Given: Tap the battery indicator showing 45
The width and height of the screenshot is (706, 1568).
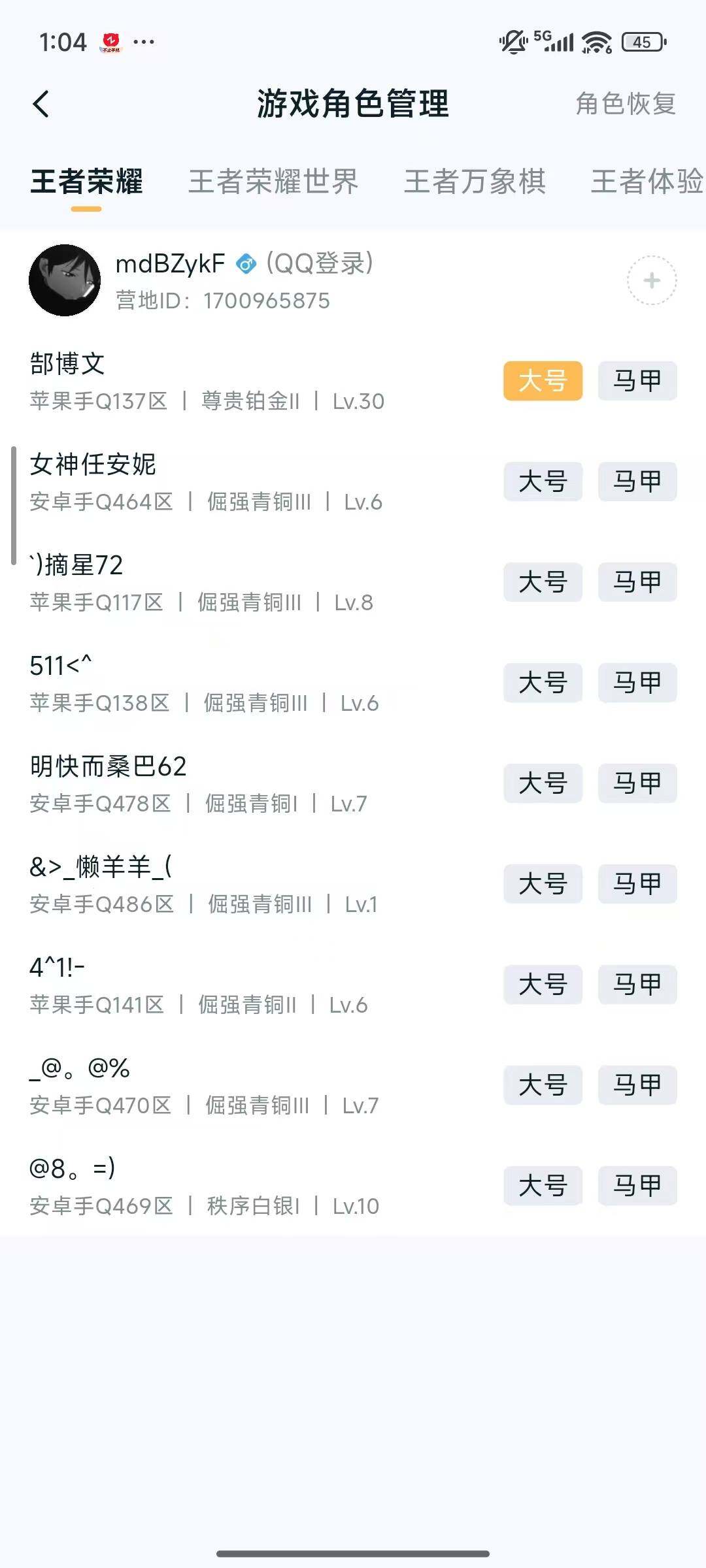Looking at the screenshot, I should (x=641, y=41).
